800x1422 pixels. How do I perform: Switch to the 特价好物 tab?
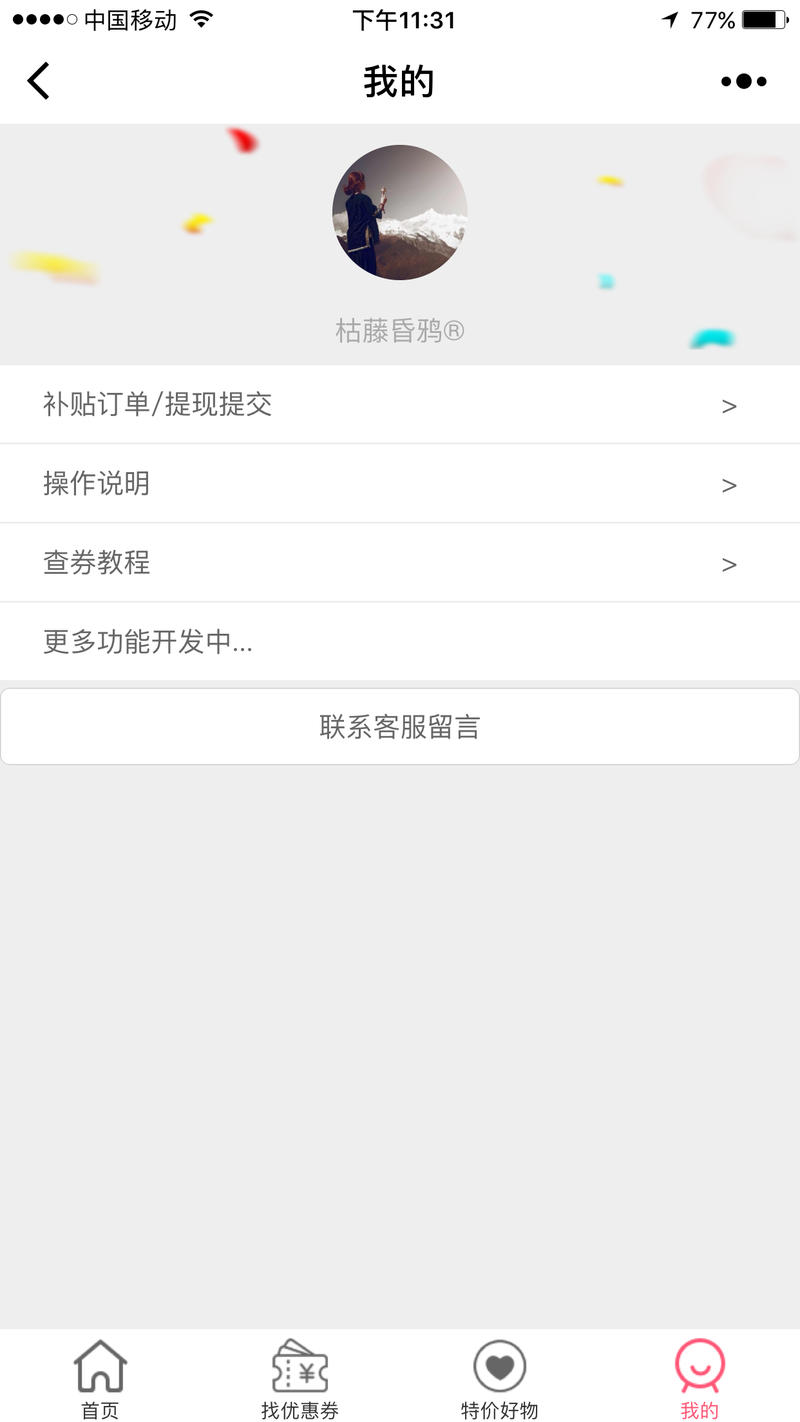(x=500, y=1378)
